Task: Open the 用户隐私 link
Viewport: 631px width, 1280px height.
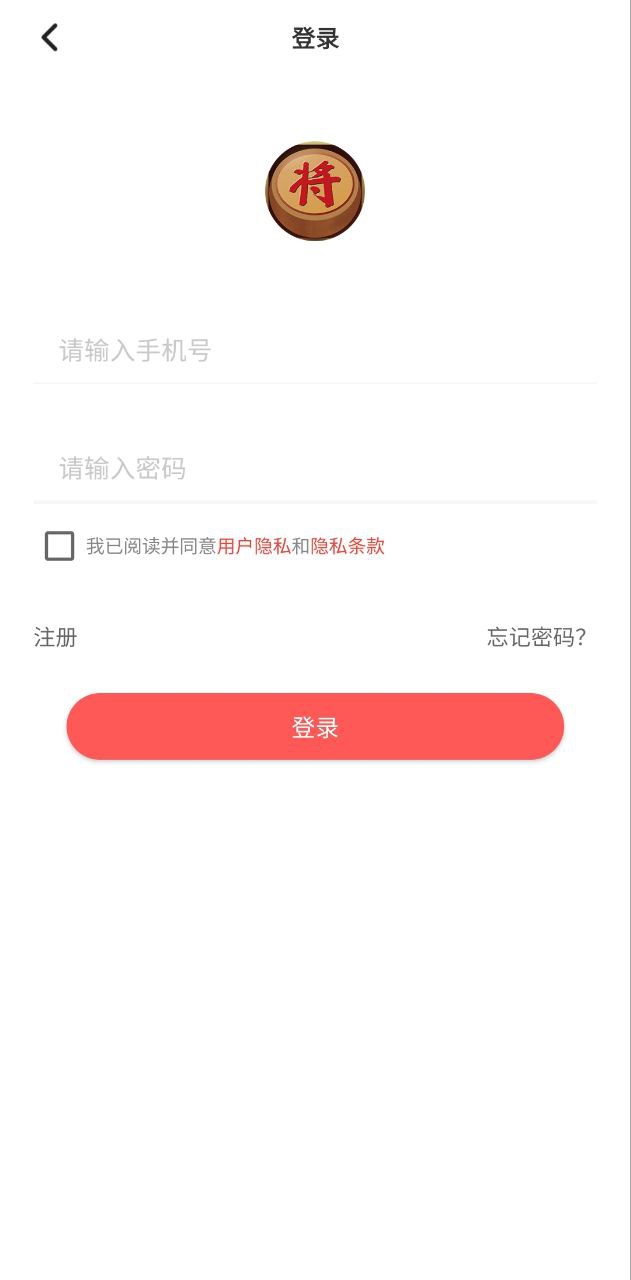Action: pos(254,546)
